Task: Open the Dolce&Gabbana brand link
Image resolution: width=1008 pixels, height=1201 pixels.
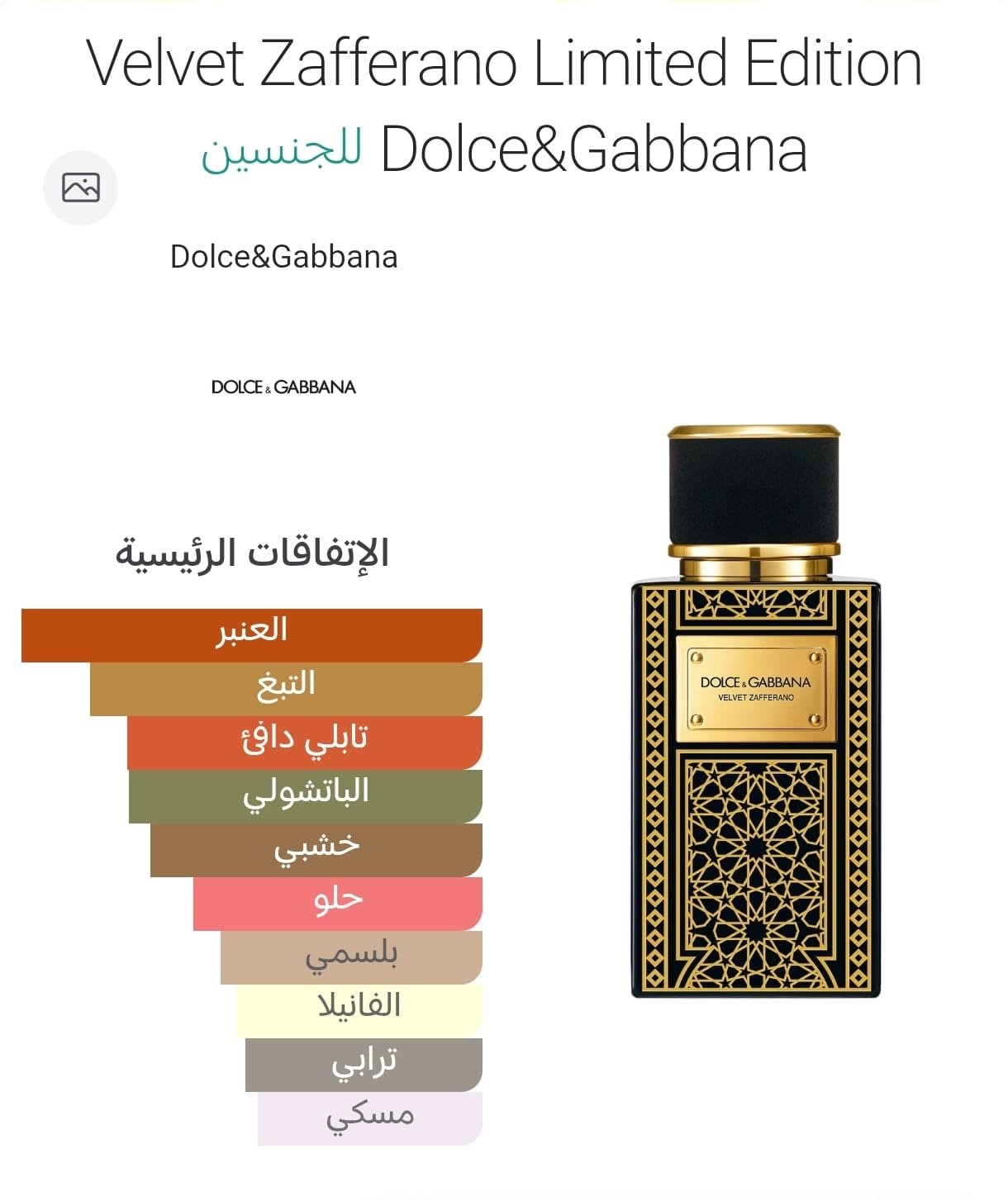Action: pyautogui.click(x=283, y=257)
